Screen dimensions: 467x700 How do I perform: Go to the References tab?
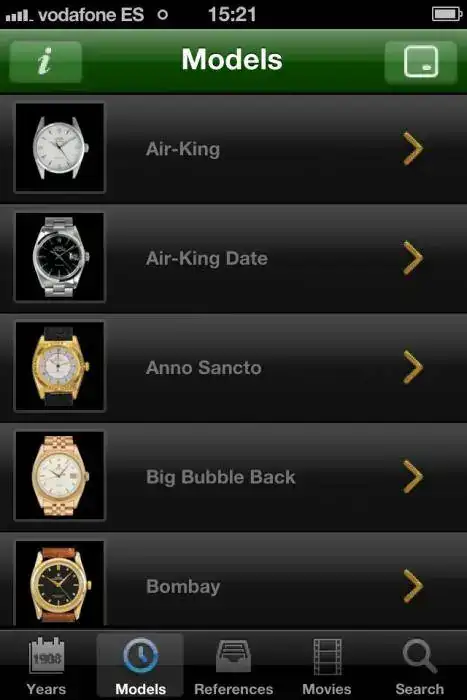(234, 666)
